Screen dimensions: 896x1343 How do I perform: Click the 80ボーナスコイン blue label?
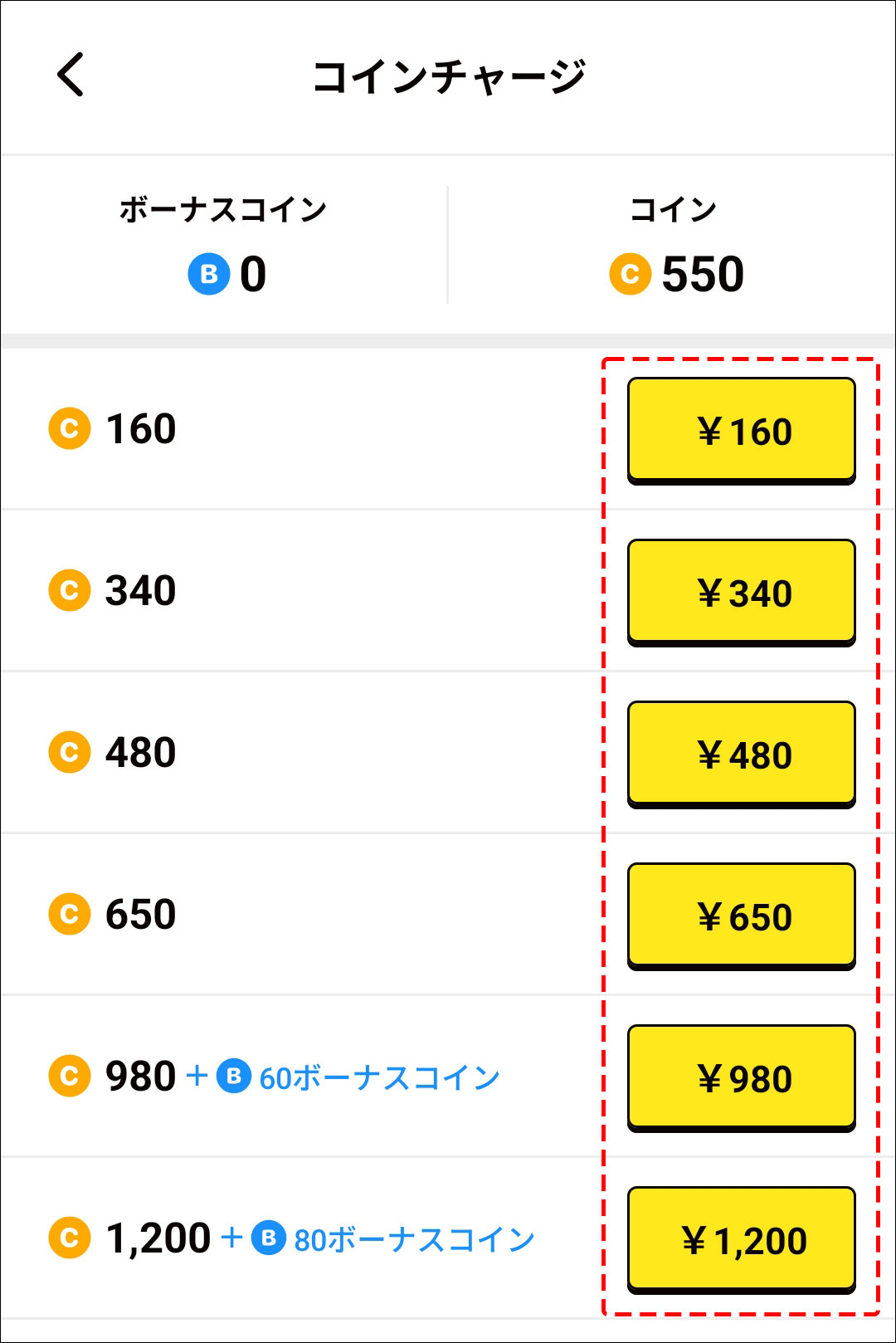415,1239
